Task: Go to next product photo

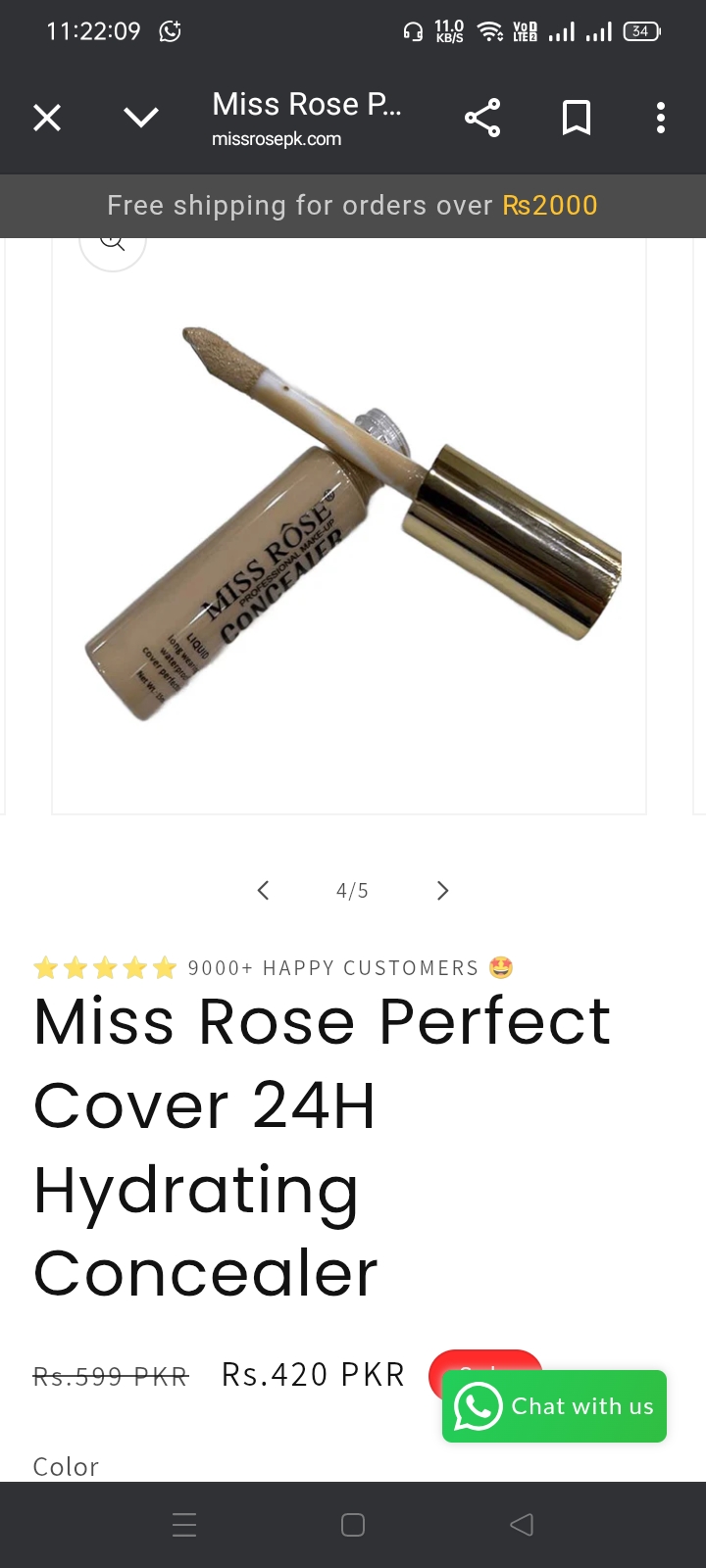Action: [442, 890]
